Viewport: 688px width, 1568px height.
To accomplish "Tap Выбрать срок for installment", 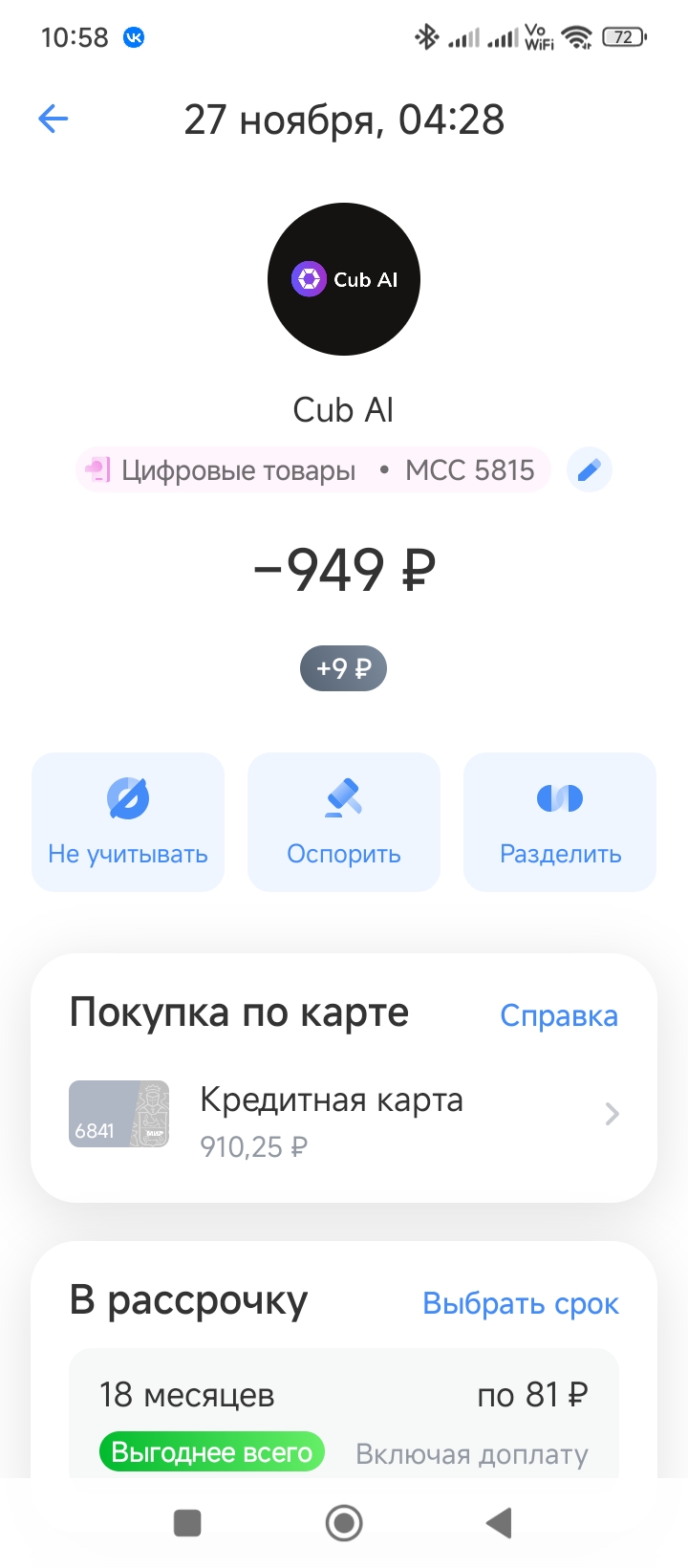I will point(521,1303).
